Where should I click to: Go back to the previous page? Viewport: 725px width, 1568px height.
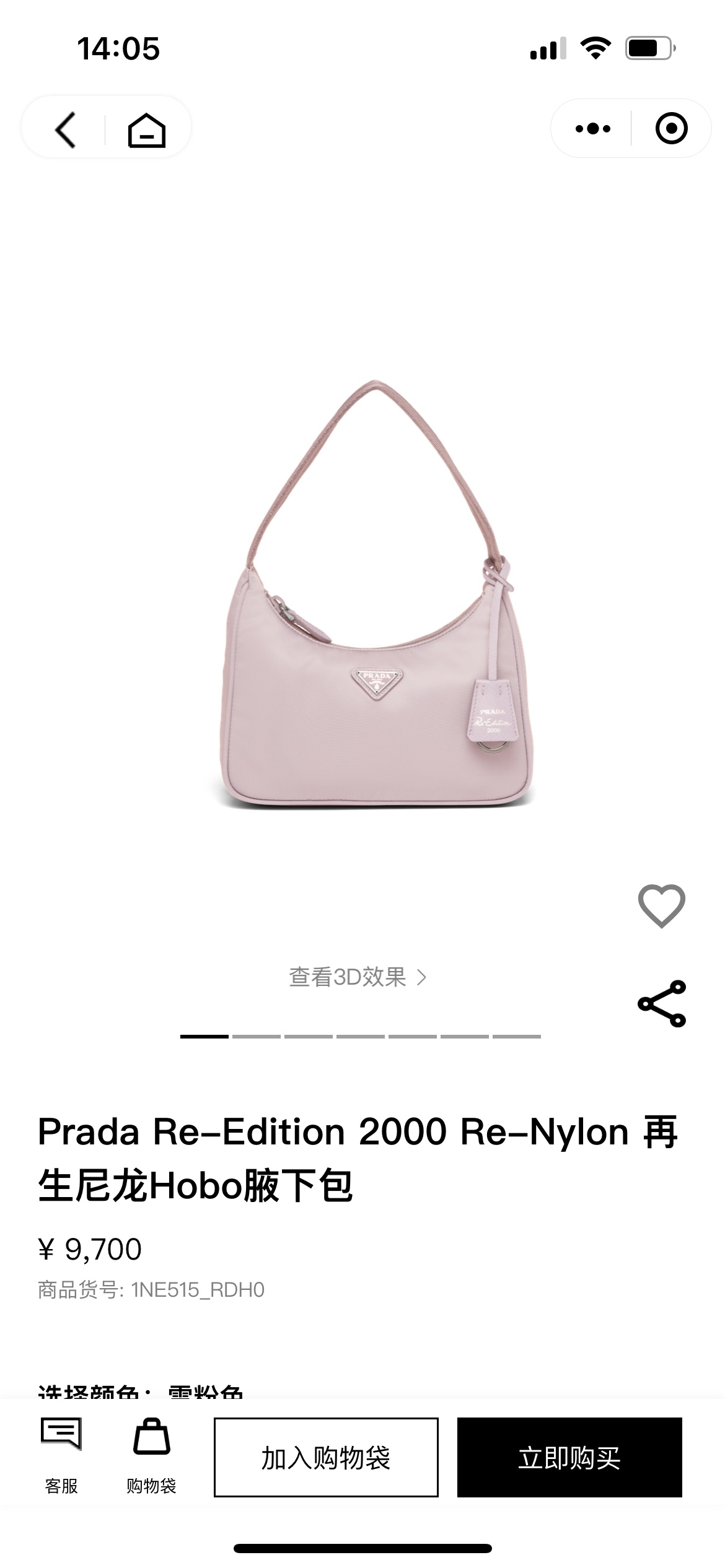[x=66, y=129]
